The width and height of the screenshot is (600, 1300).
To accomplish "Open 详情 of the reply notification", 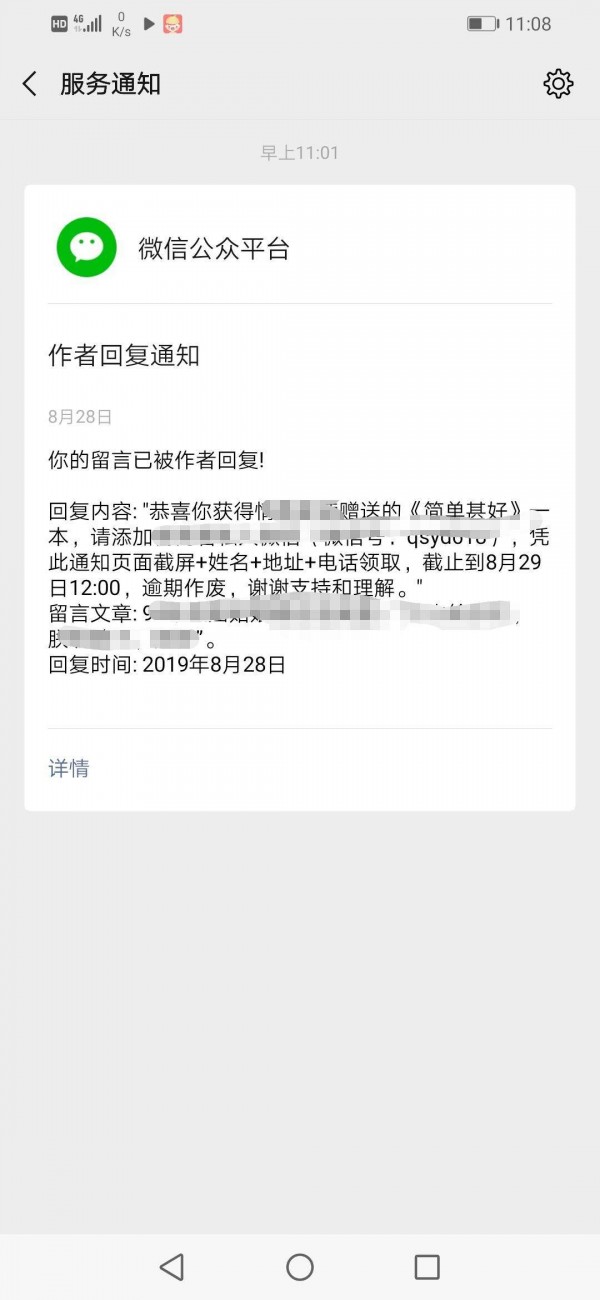I will pyautogui.click(x=69, y=768).
